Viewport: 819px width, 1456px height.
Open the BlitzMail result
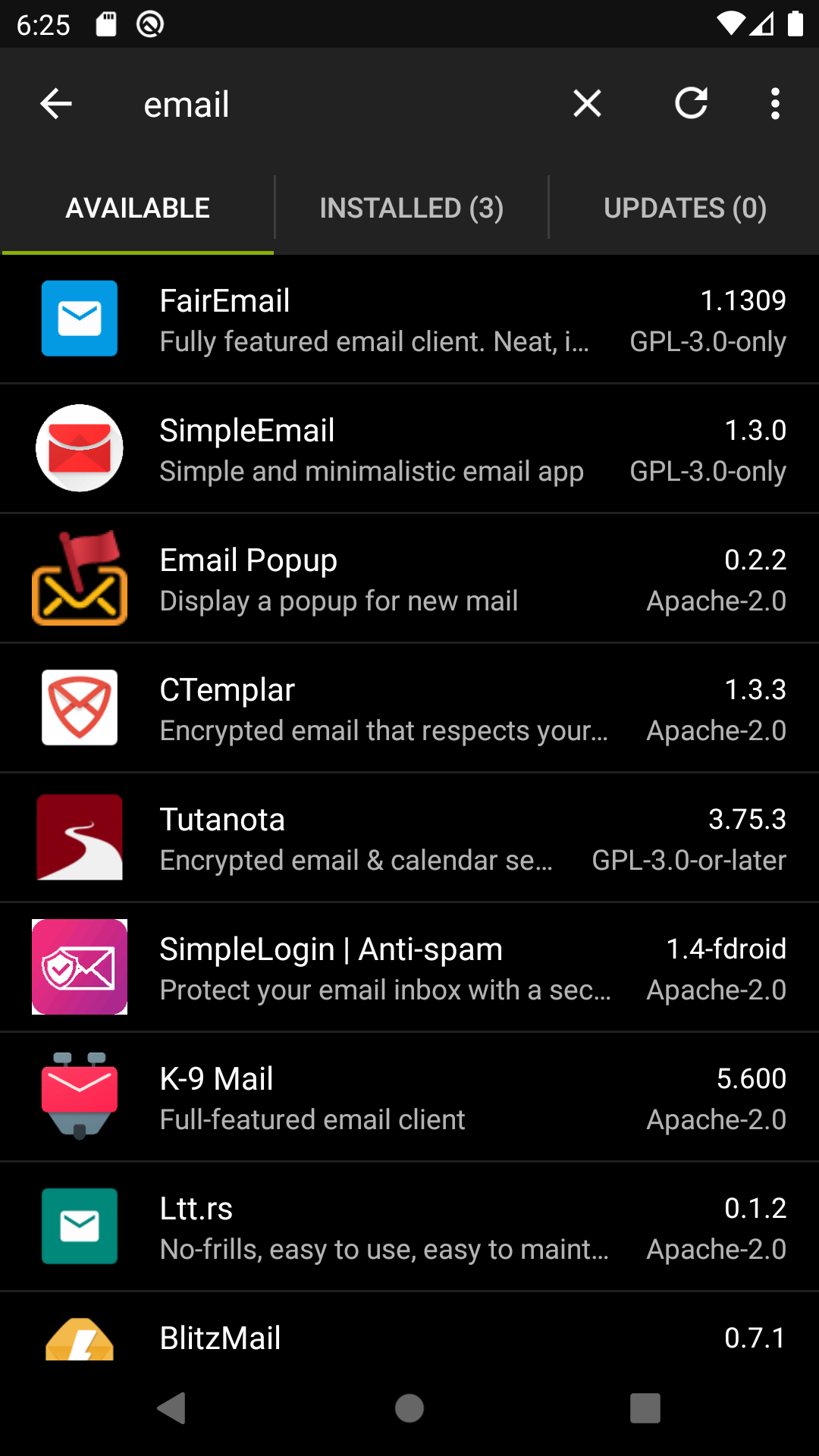click(409, 1336)
